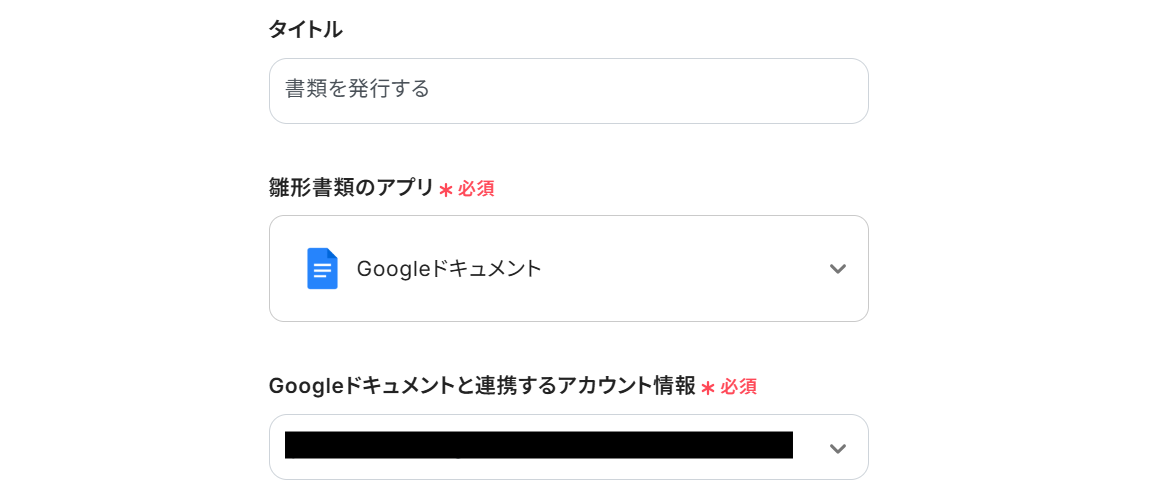The image size is (1165, 504).
Task: Tap the タイトル text field
Action: point(568,90)
